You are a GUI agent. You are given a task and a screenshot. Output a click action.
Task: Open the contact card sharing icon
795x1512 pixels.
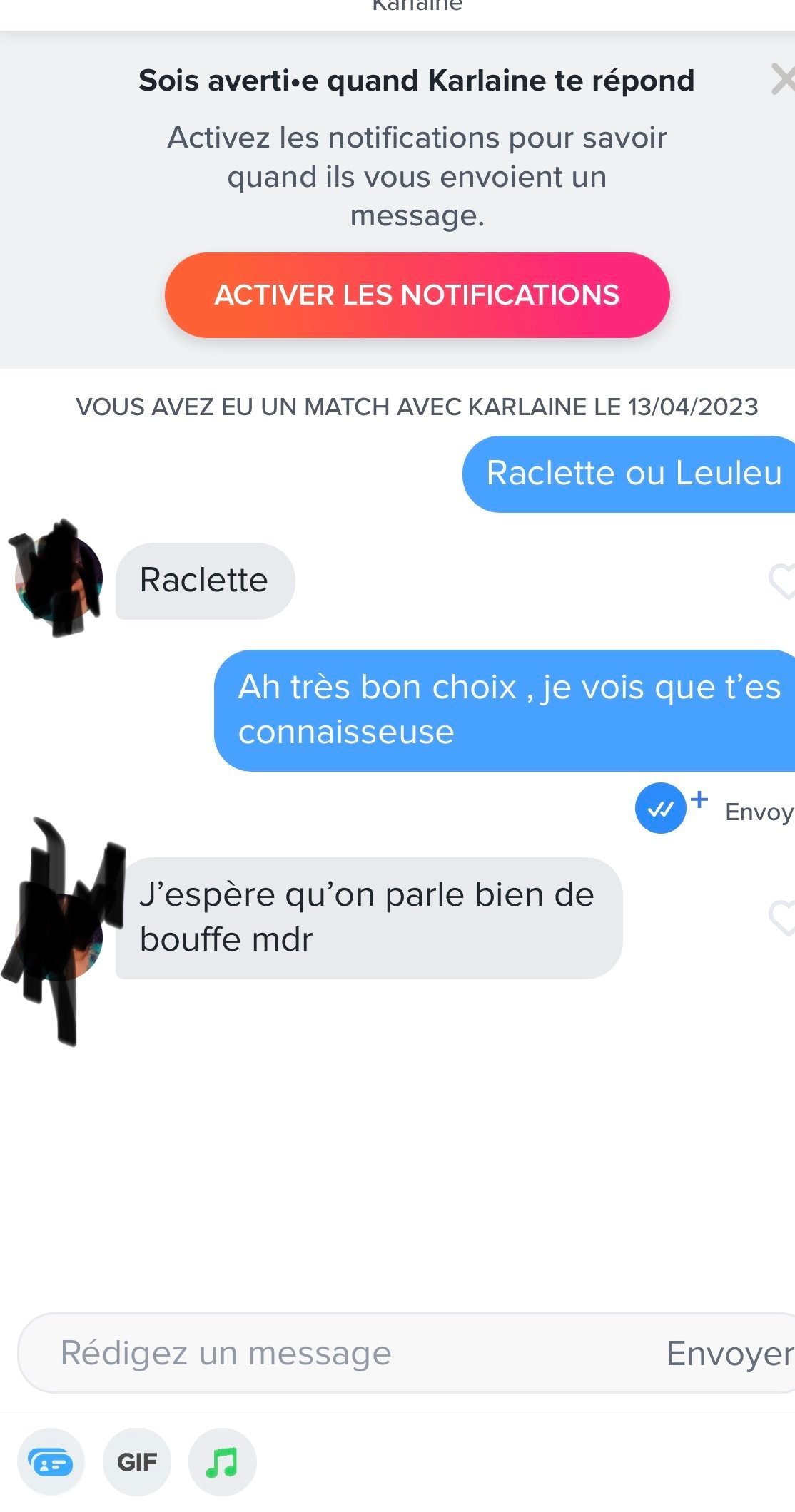click(x=50, y=1462)
